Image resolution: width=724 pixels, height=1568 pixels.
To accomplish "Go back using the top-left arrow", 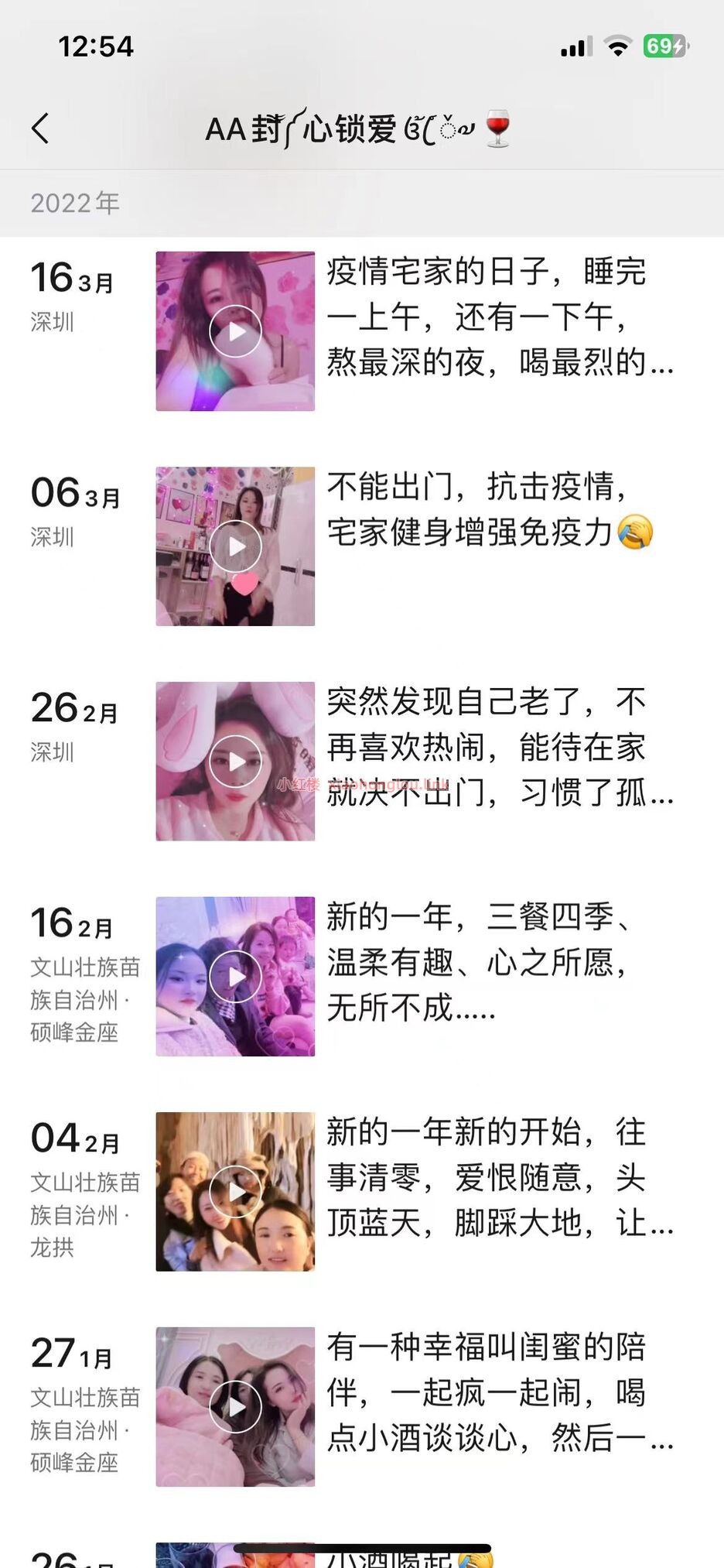I will tap(41, 128).
